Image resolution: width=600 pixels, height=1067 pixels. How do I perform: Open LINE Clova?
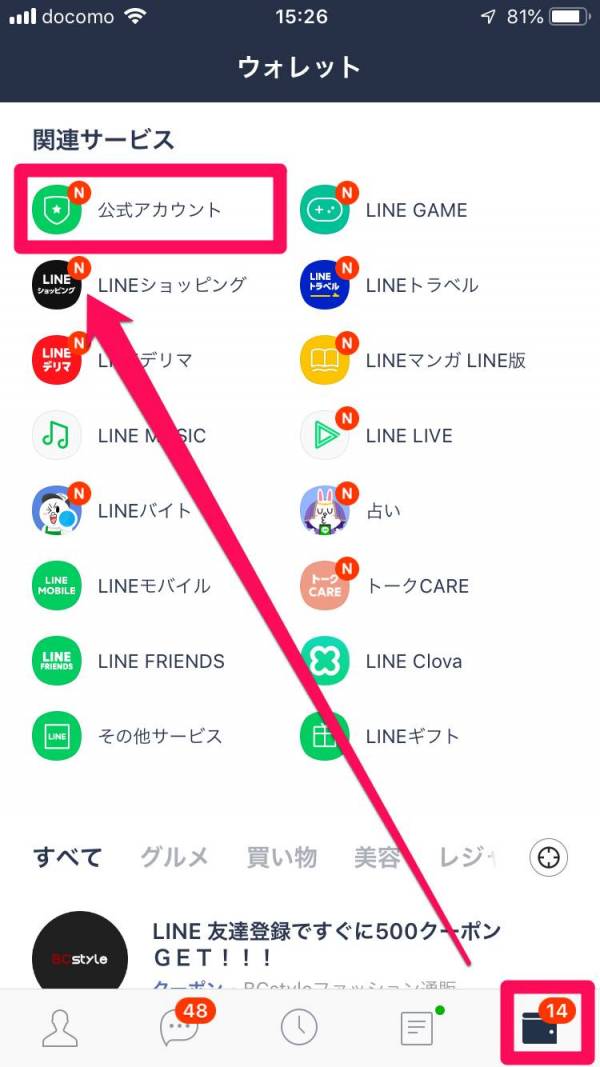click(385, 661)
